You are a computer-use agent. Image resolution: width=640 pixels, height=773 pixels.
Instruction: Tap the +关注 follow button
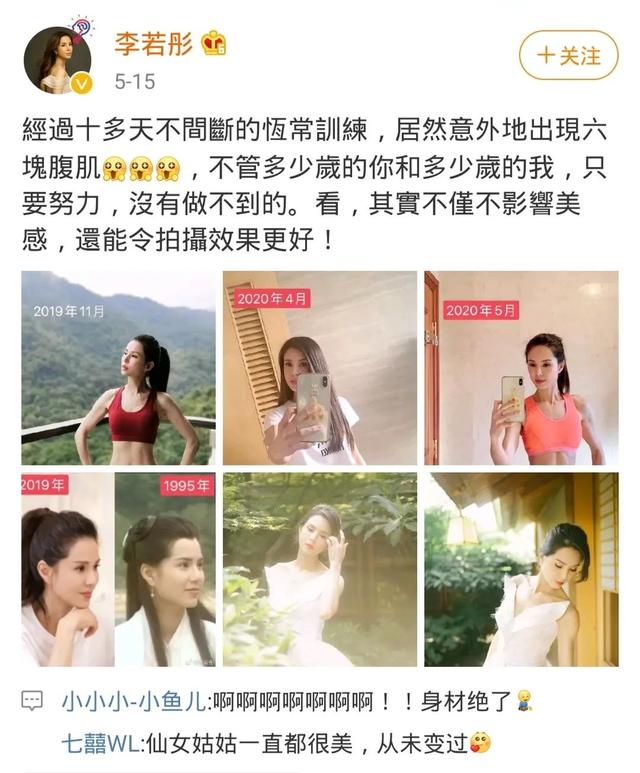570,54
